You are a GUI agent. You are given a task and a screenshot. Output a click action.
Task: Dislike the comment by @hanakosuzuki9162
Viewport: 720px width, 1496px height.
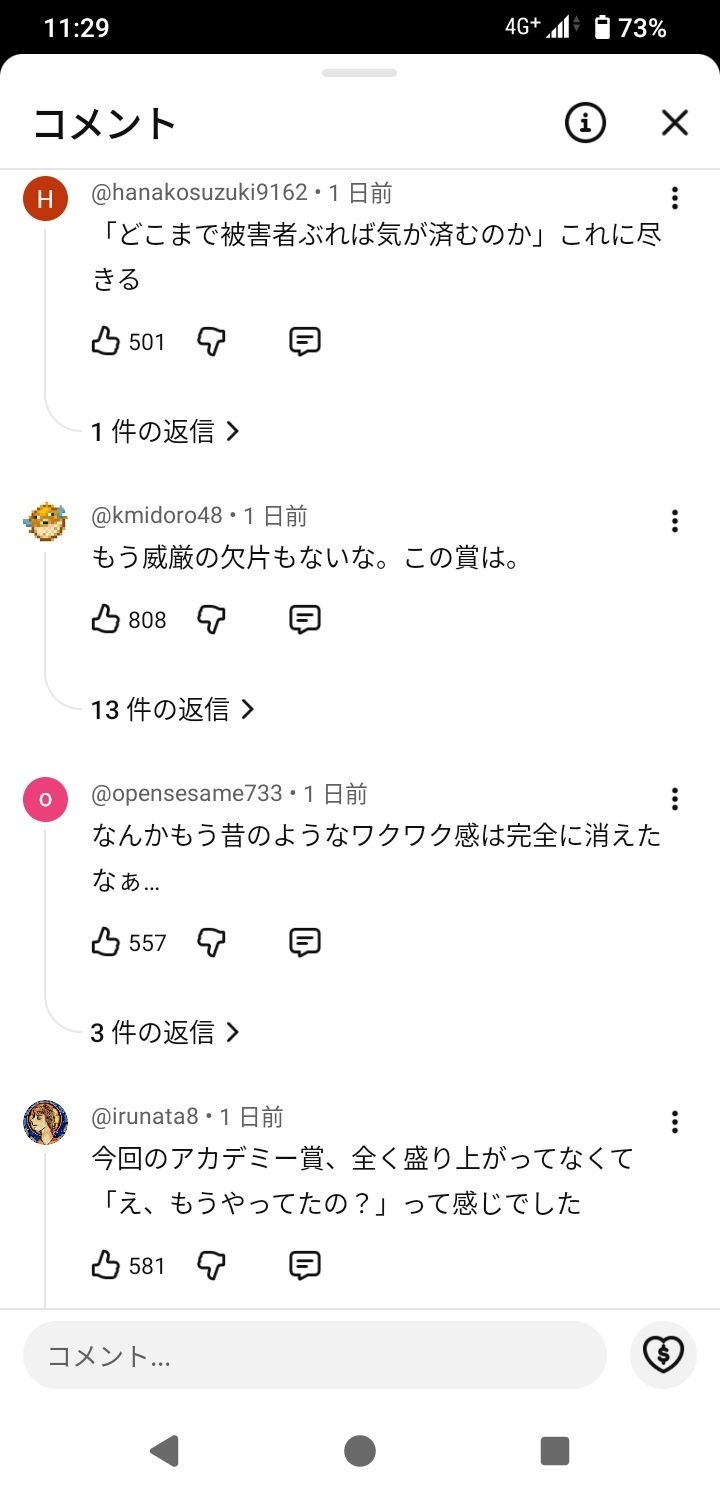pos(211,342)
